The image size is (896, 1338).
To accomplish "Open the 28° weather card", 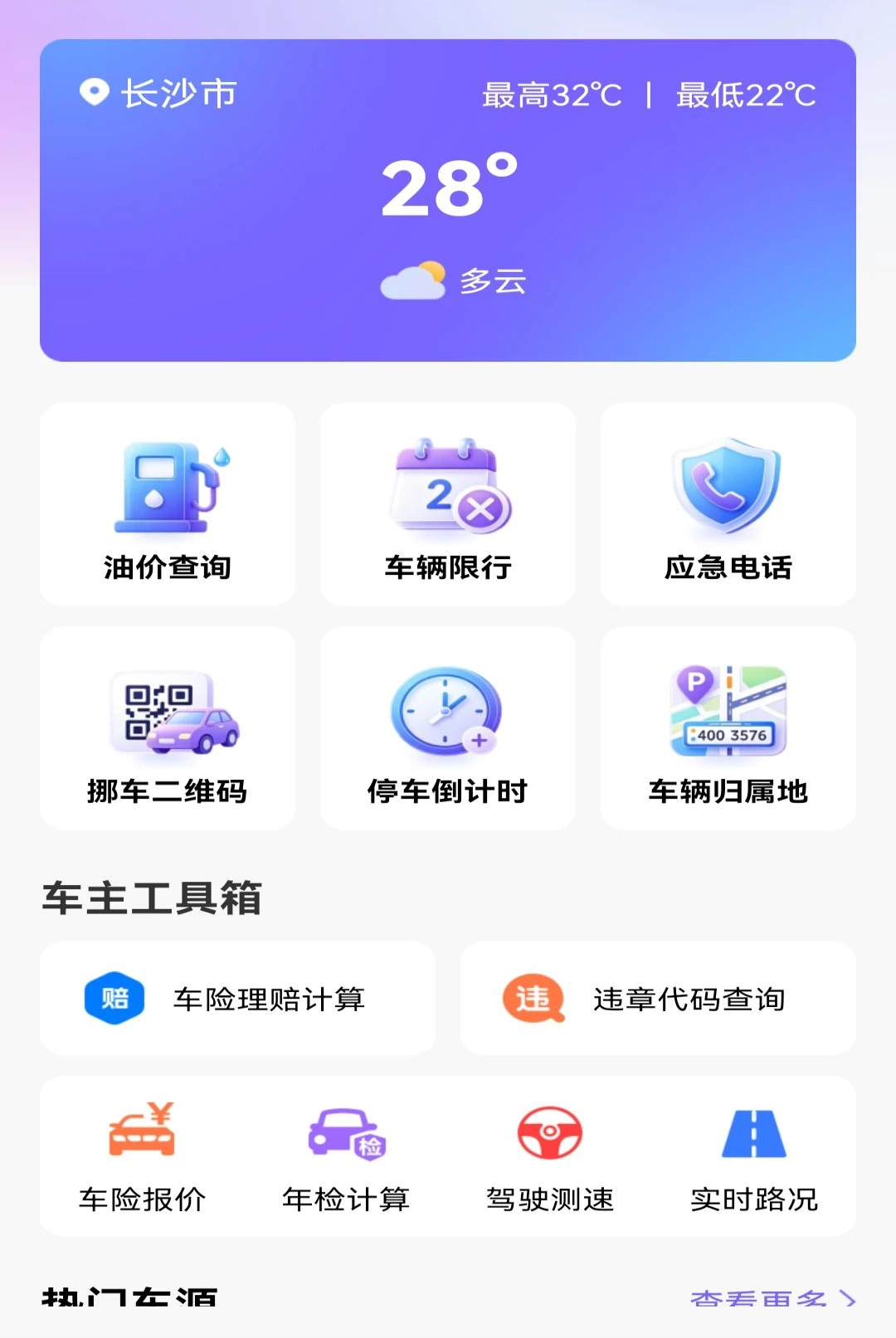I will pyautogui.click(x=448, y=200).
